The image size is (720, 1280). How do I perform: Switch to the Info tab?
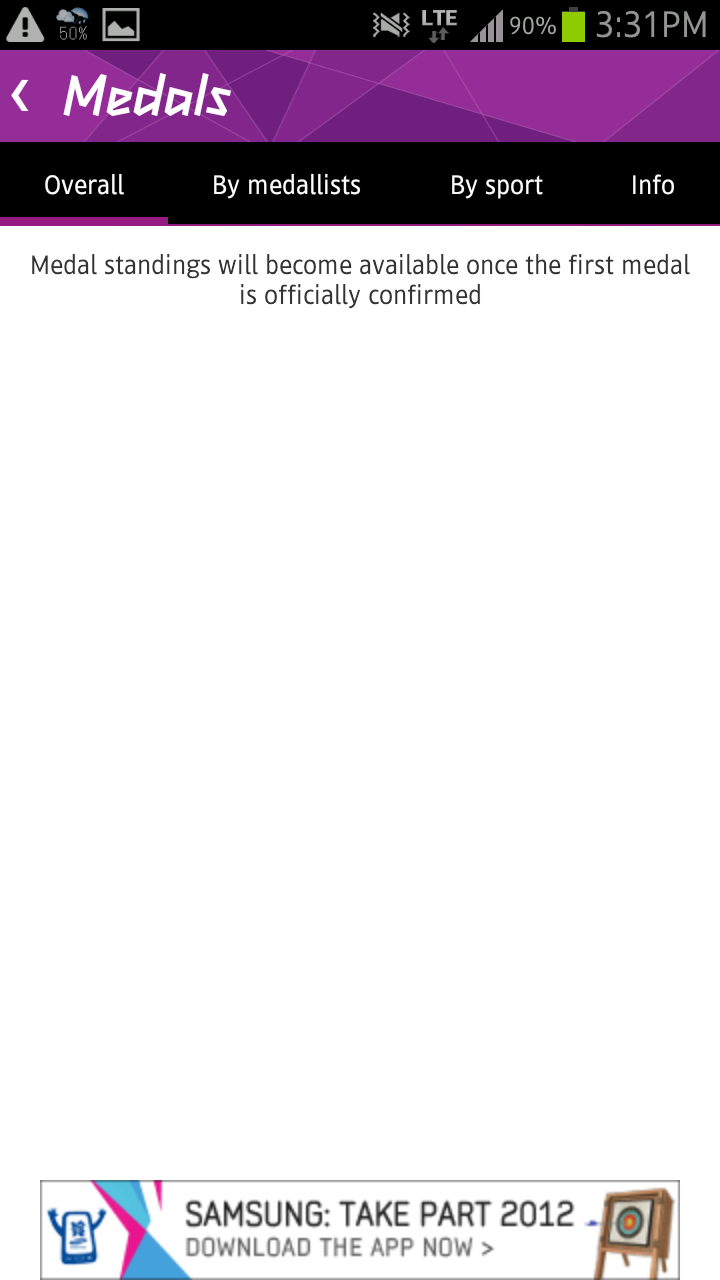coord(653,185)
